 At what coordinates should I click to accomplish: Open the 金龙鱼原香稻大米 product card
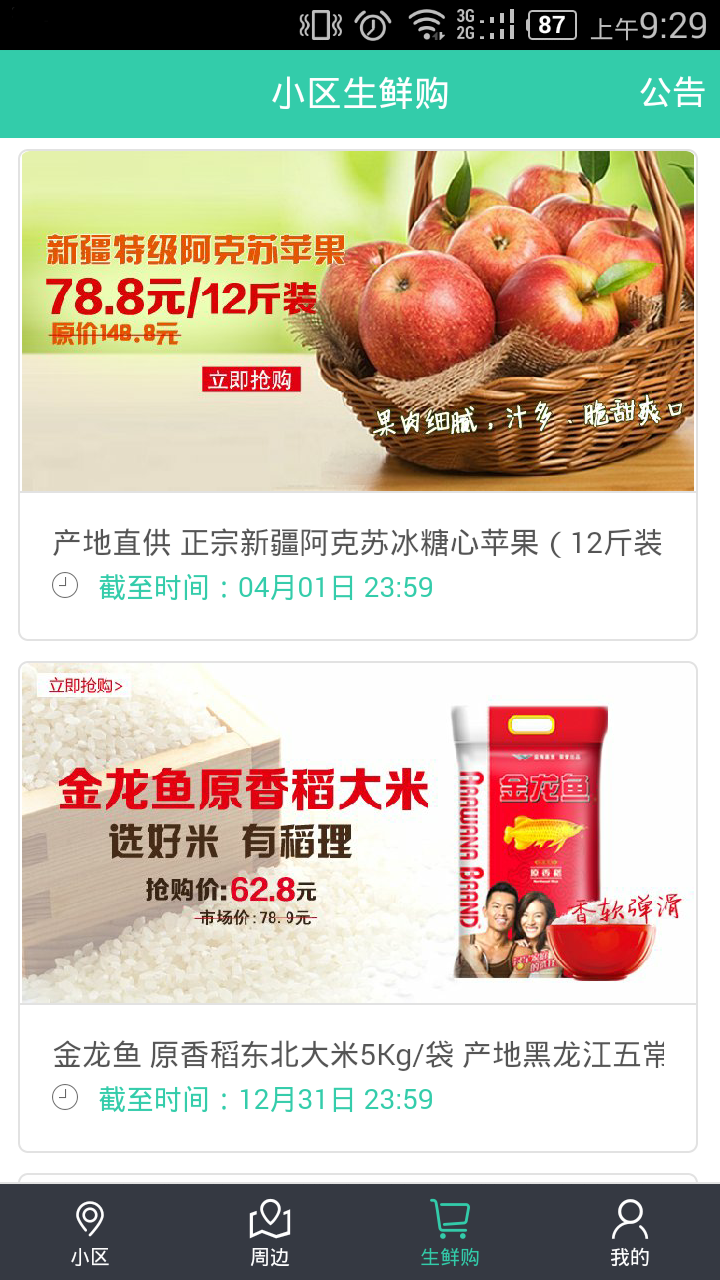pyautogui.click(x=358, y=905)
